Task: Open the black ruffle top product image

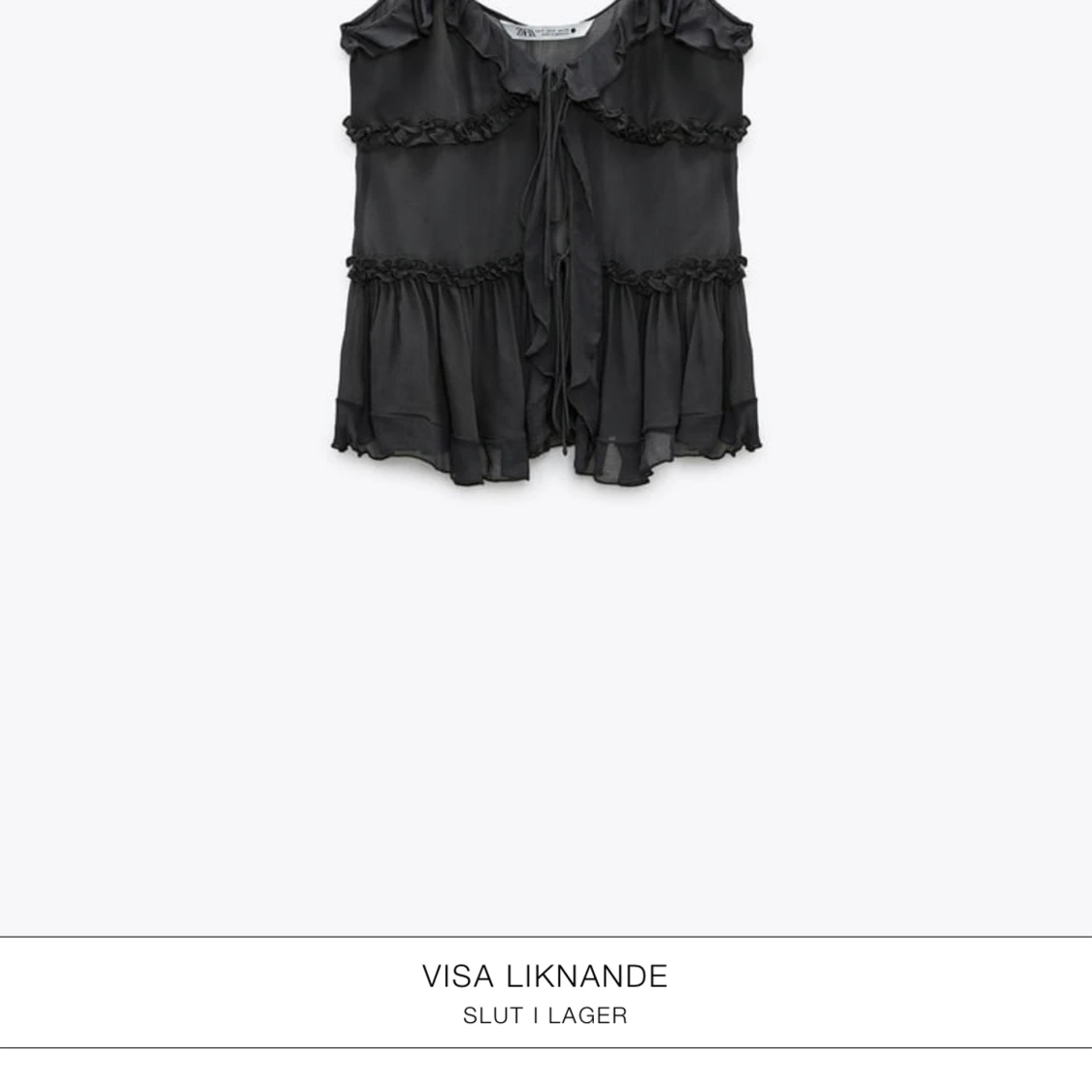Action: click(546, 243)
